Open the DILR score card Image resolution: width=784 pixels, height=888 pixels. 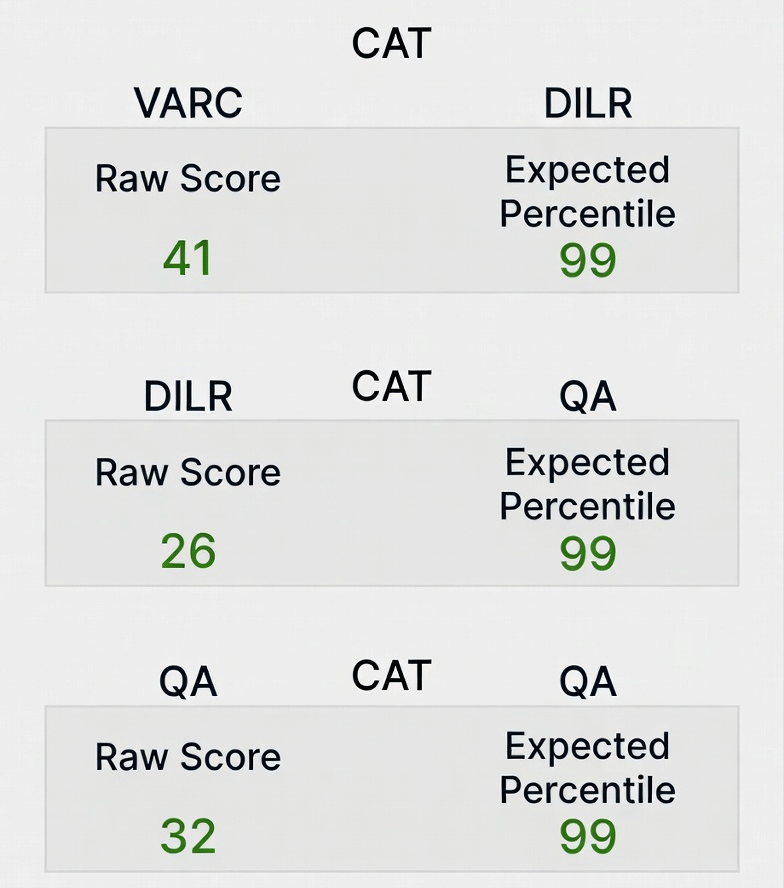point(392,501)
